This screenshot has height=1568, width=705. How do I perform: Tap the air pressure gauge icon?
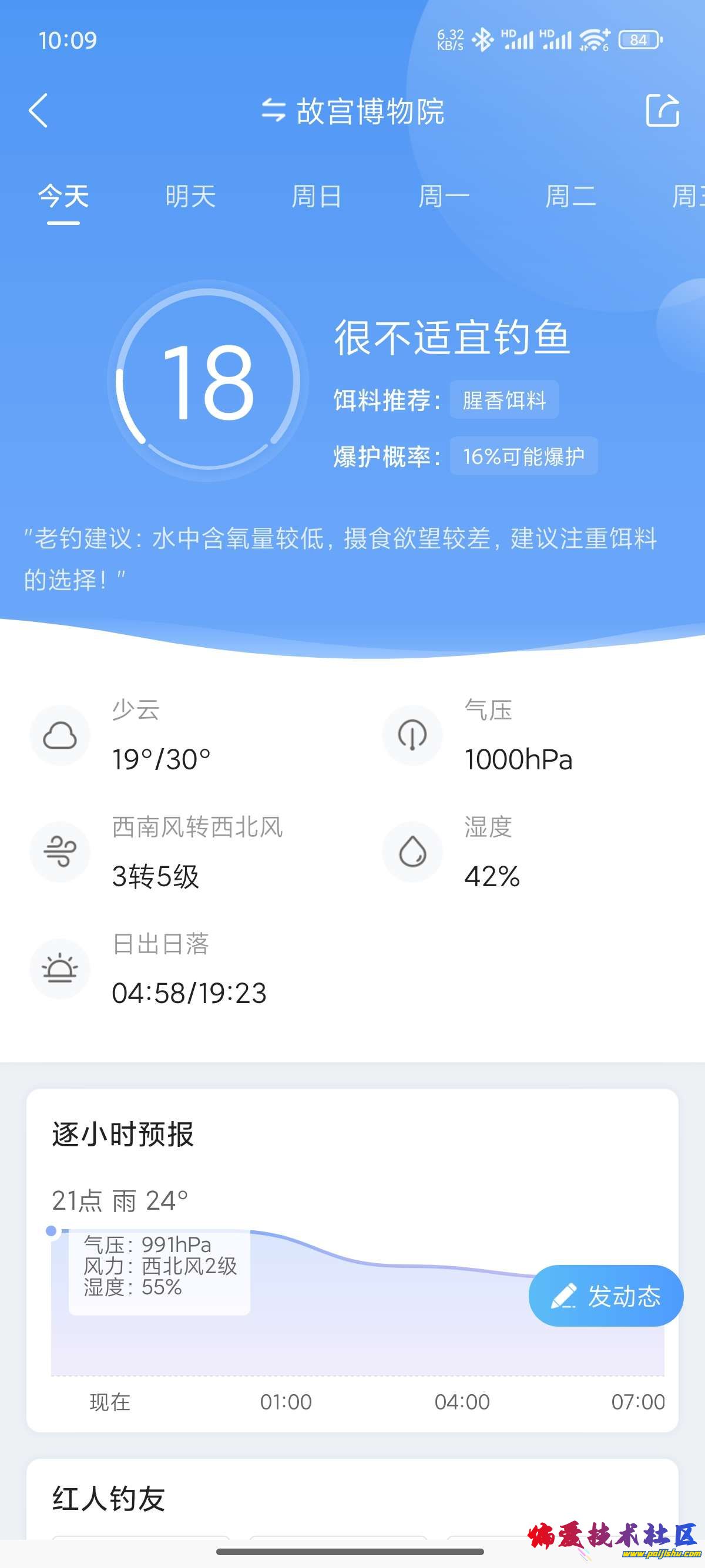coord(412,735)
